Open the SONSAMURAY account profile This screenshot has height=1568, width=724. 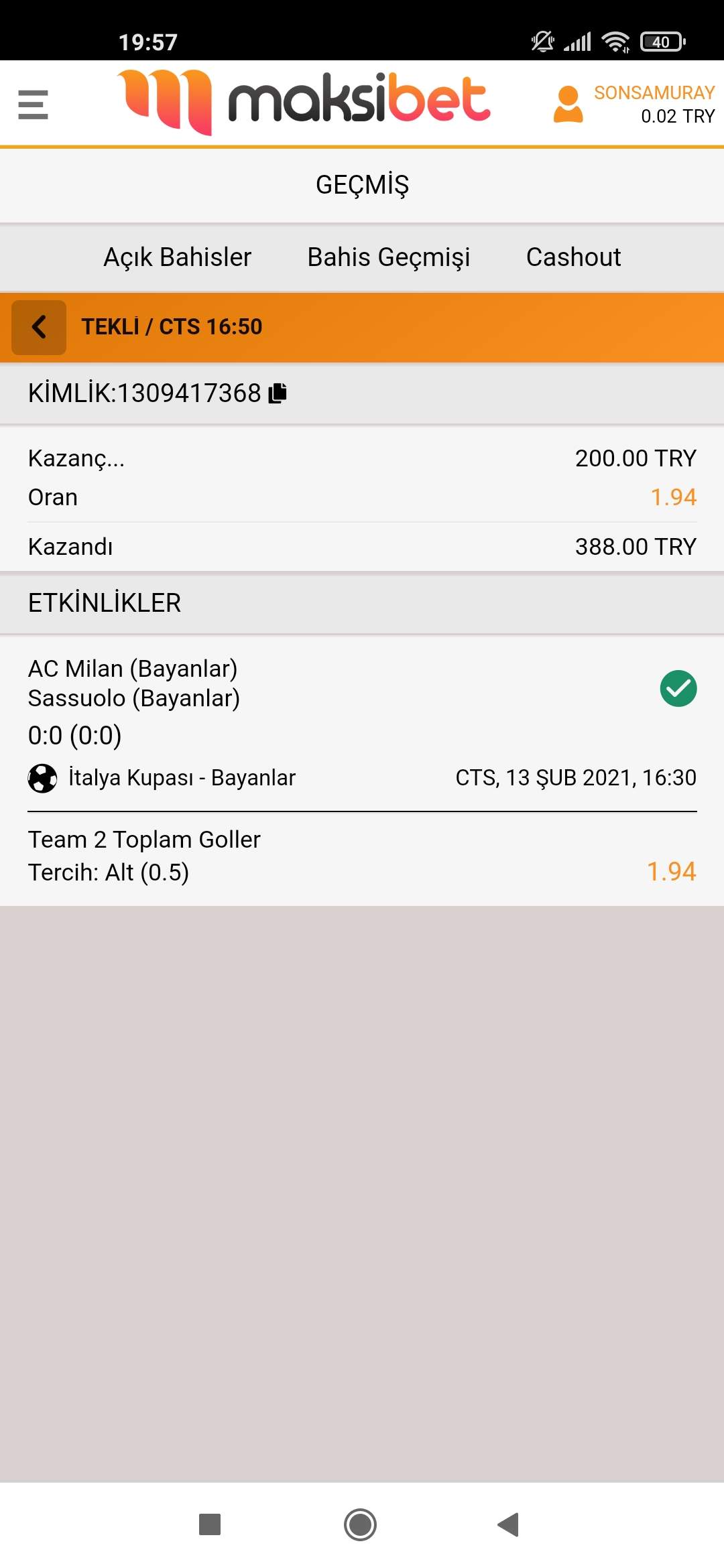(634, 105)
